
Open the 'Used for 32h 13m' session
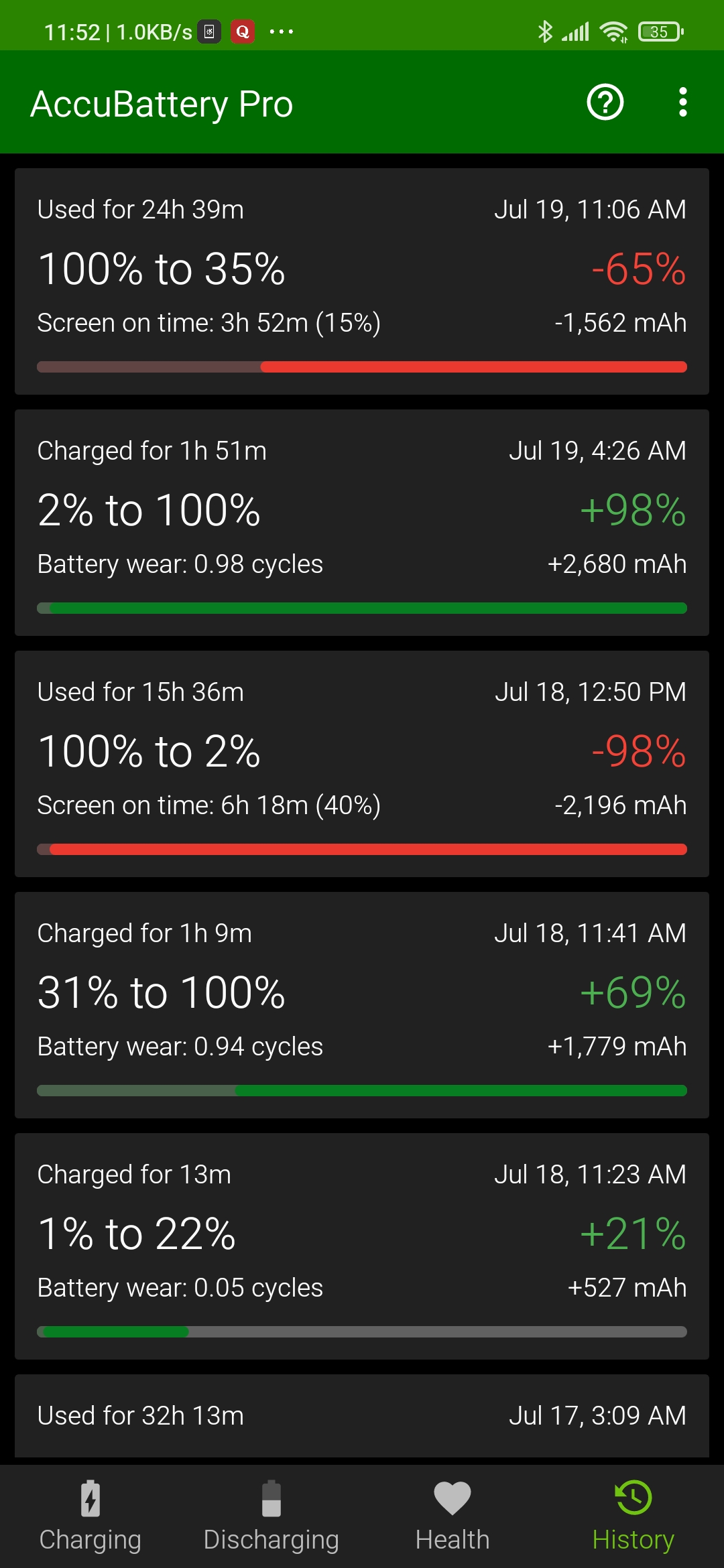(362, 1416)
